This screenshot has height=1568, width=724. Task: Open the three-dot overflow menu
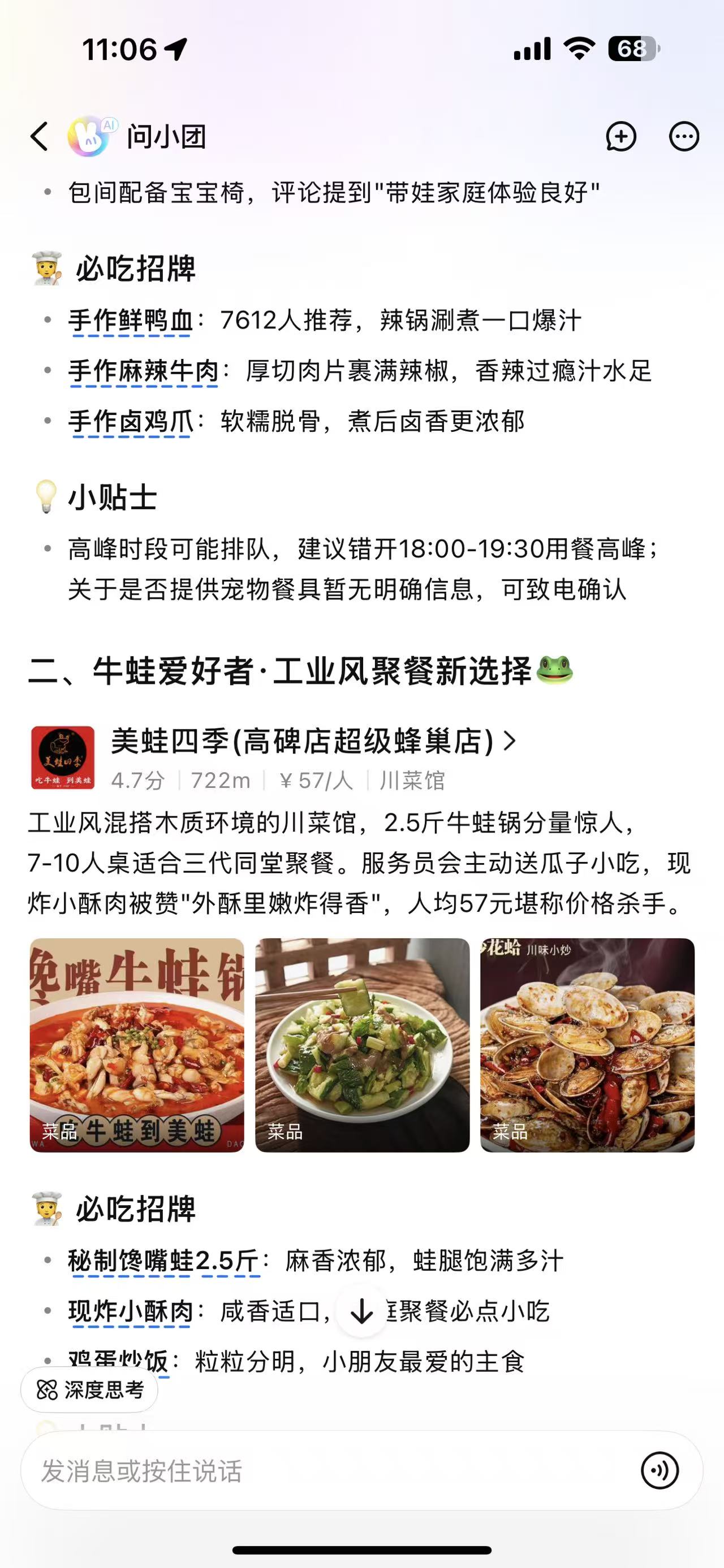(x=684, y=136)
